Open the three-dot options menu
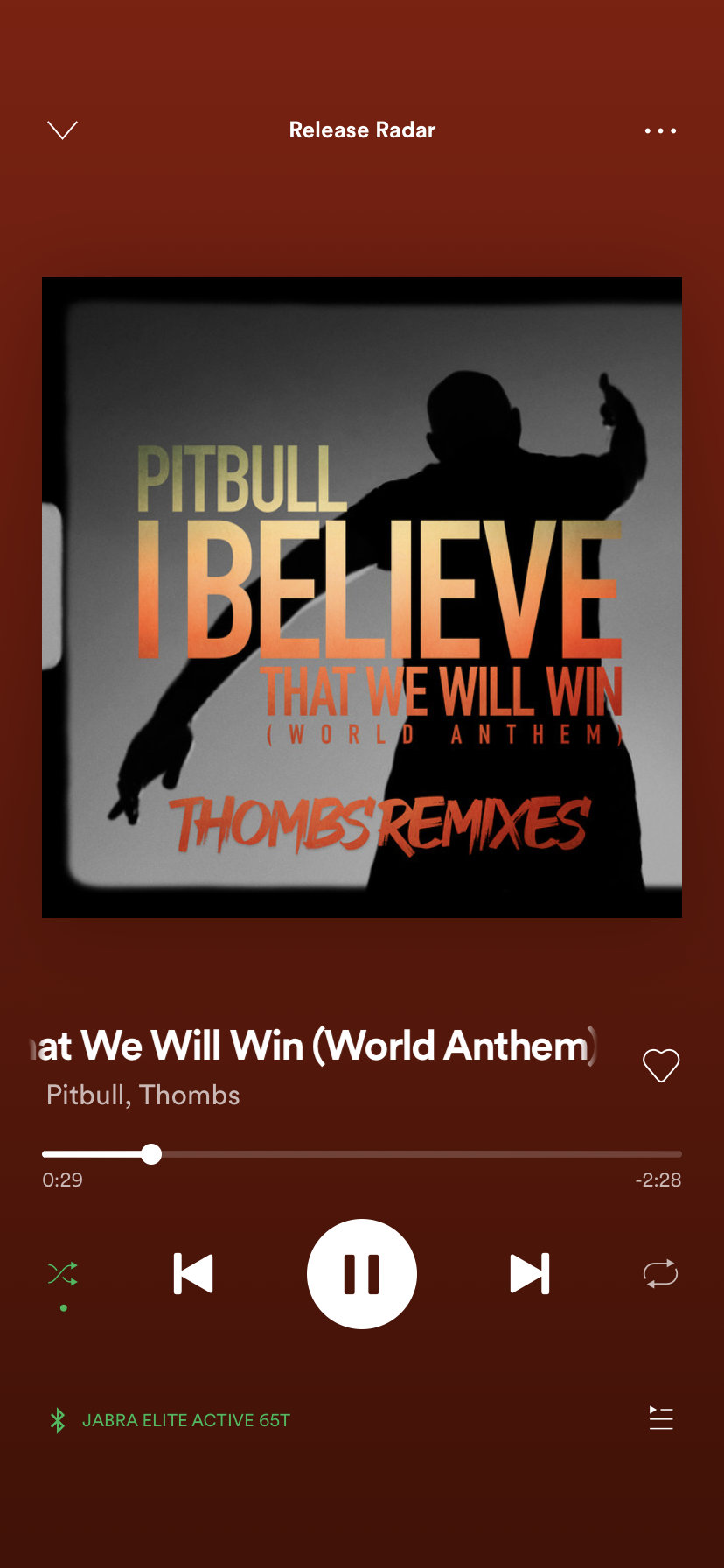724x1568 pixels. coord(660,130)
